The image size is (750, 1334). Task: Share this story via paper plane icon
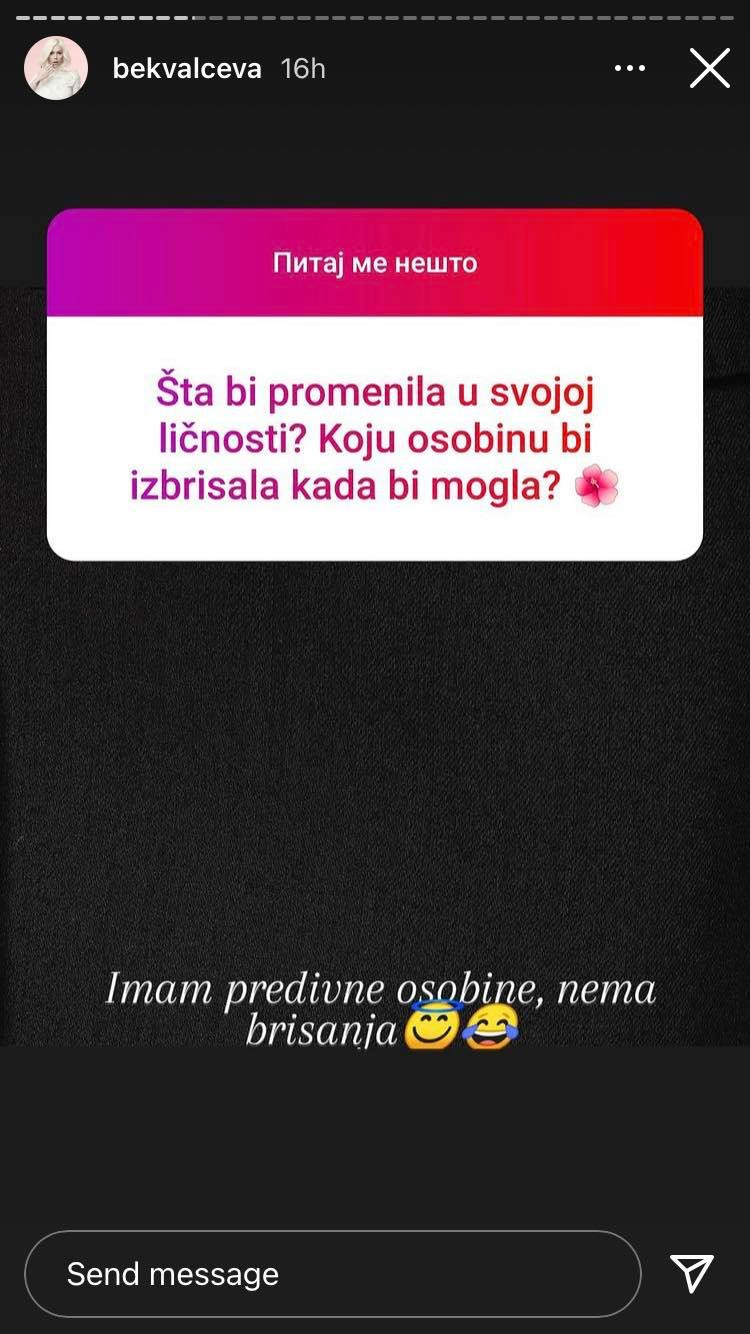[x=692, y=1273]
